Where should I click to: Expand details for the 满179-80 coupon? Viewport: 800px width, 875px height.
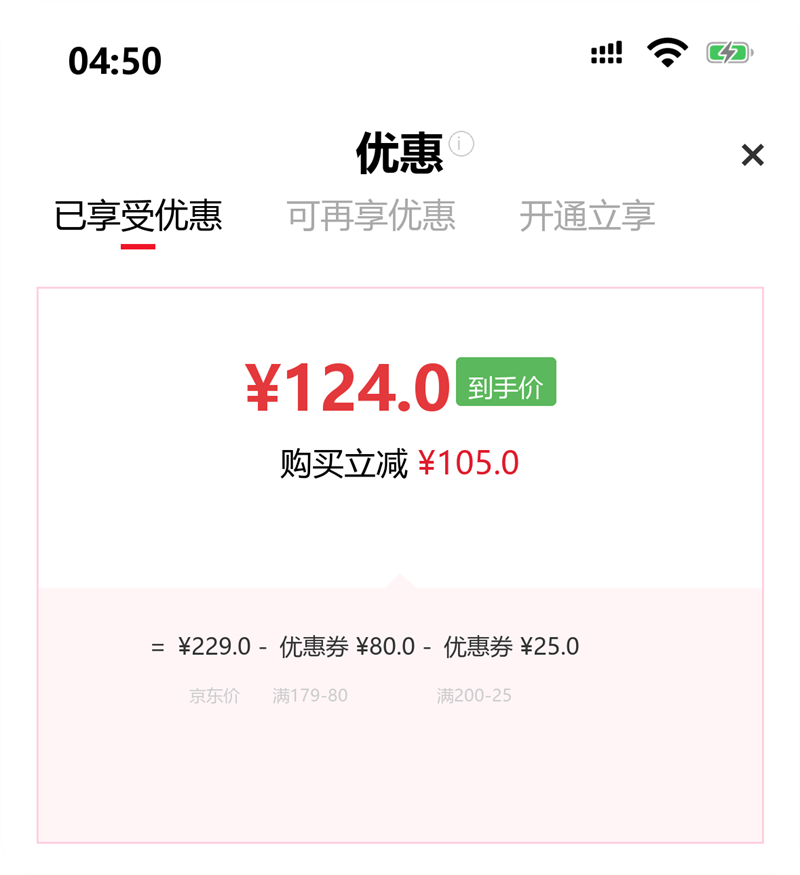pyautogui.click(x=311, y=695)
